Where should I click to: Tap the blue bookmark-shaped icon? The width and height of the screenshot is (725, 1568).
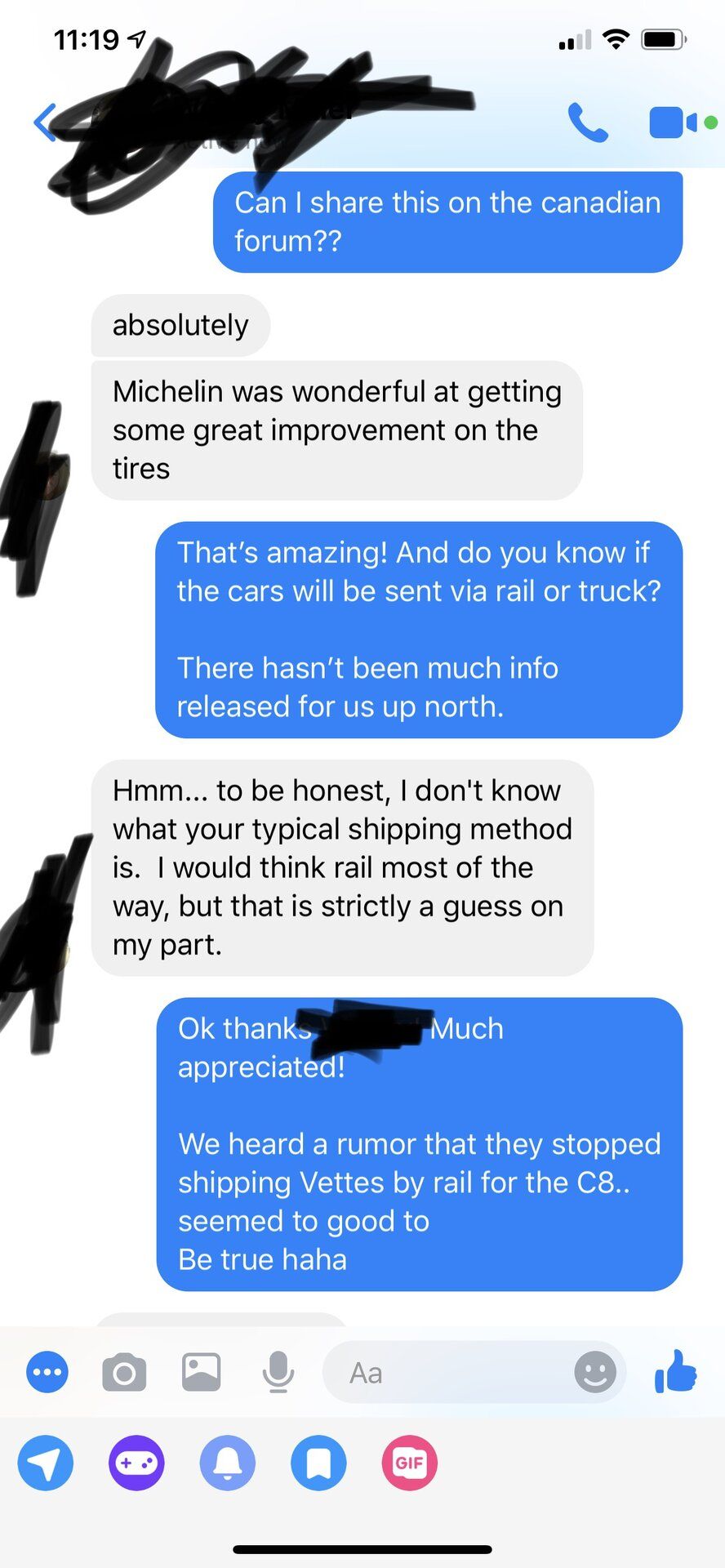tap(318, 1463)
